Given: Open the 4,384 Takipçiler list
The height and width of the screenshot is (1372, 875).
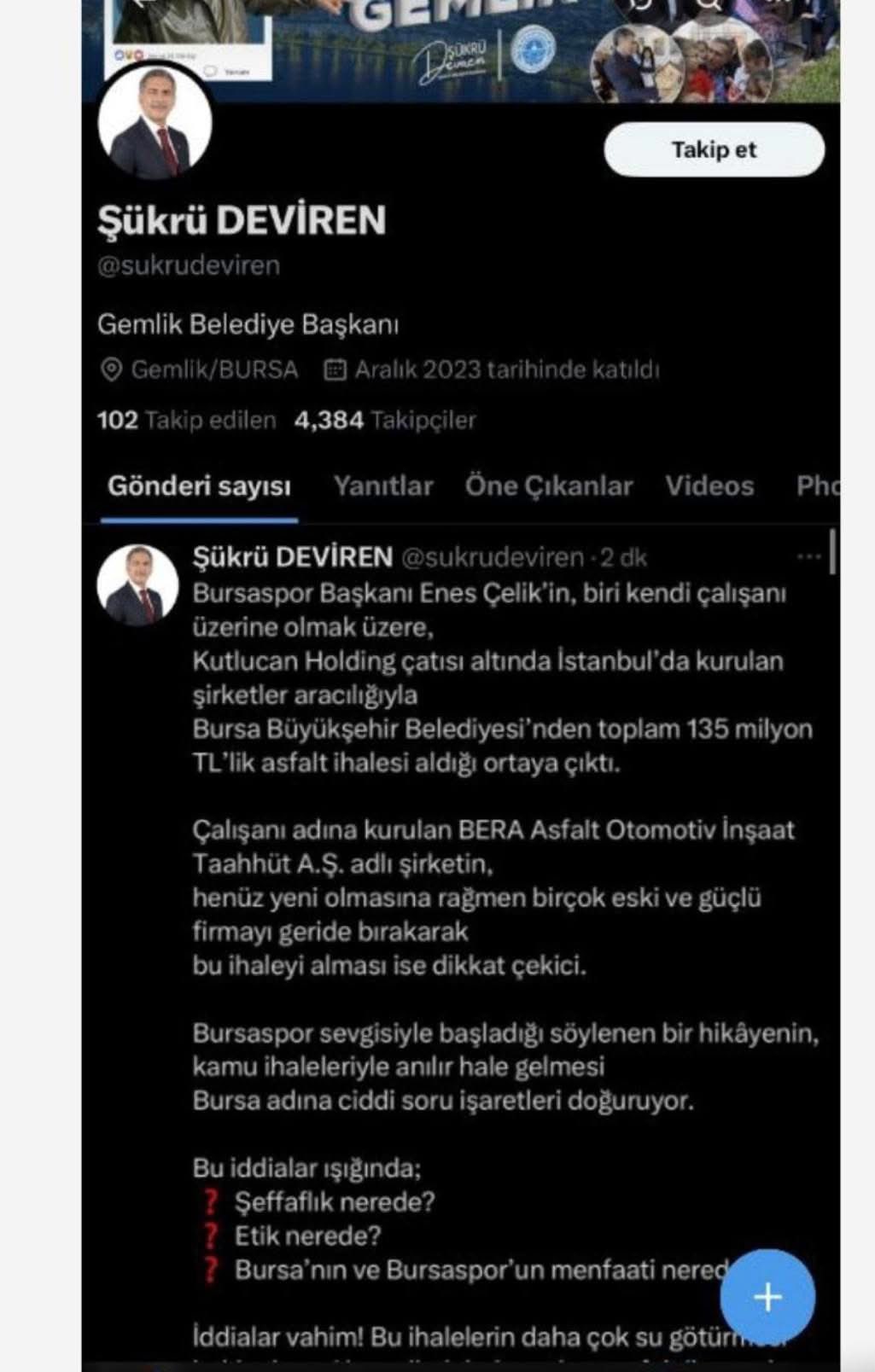Looking at the screenshot, I should [x=385, y=420].
